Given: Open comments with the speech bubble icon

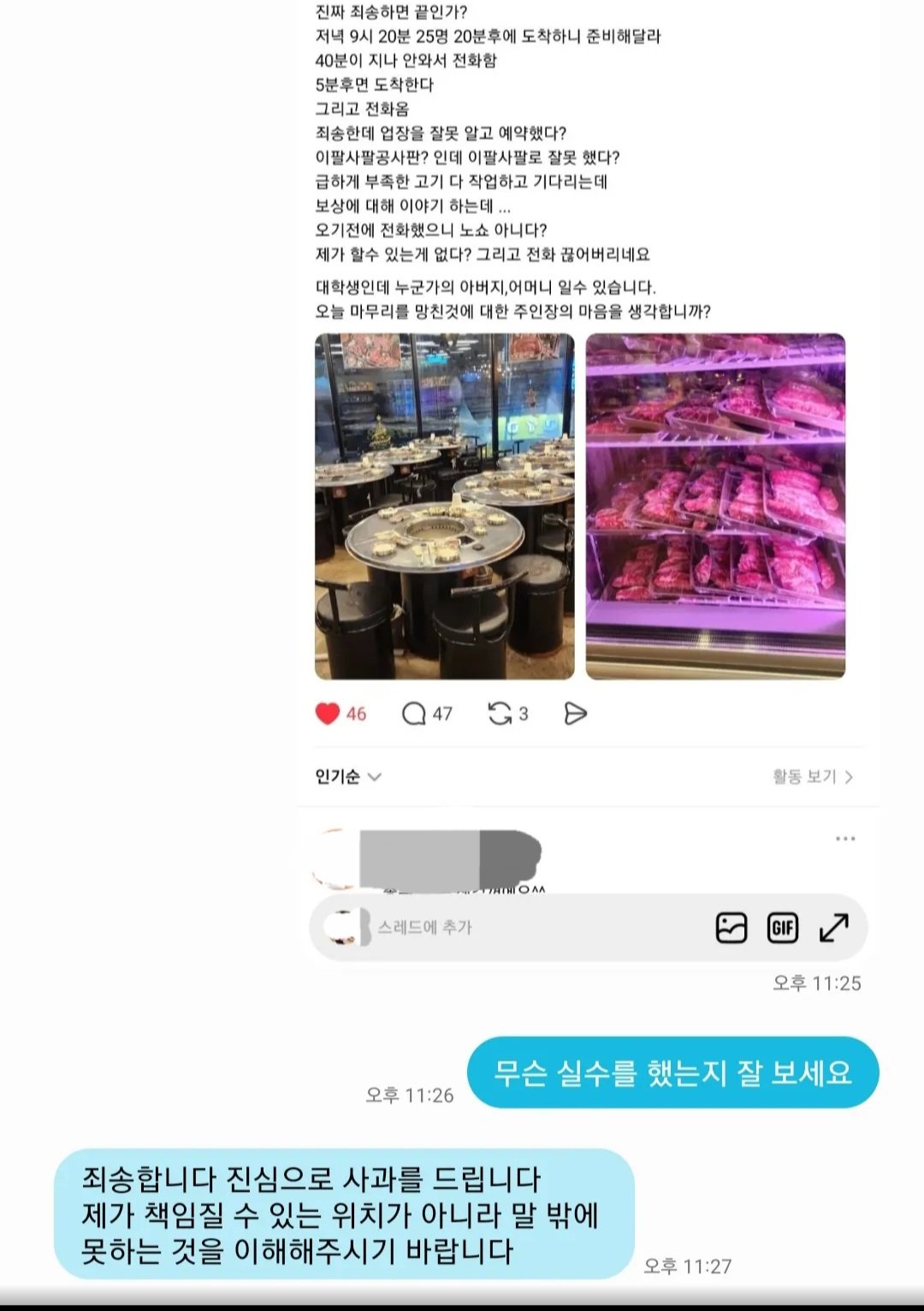Looking at the screenshot, I should 413,711.
